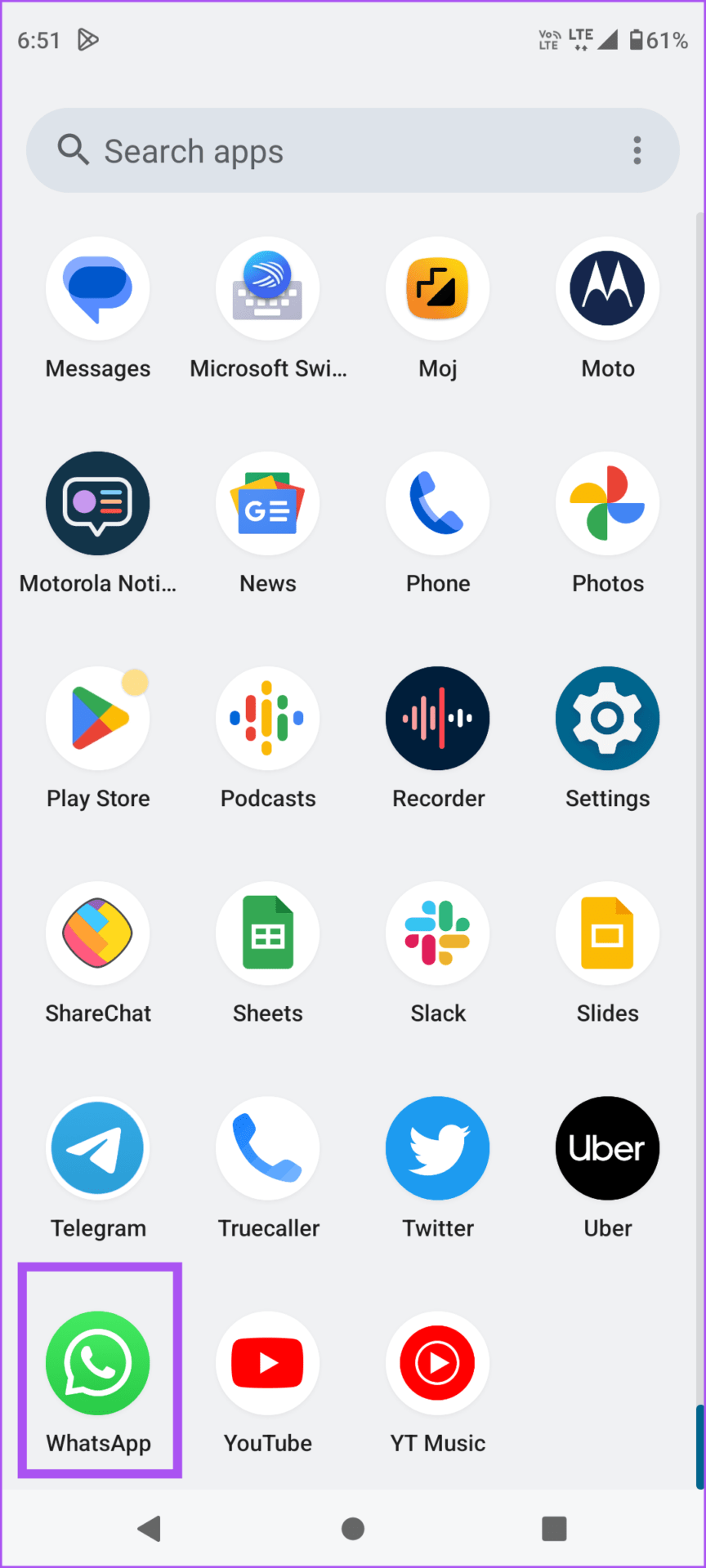Open the Recorder app
The image size is (706, 1568).
point(438,718)
